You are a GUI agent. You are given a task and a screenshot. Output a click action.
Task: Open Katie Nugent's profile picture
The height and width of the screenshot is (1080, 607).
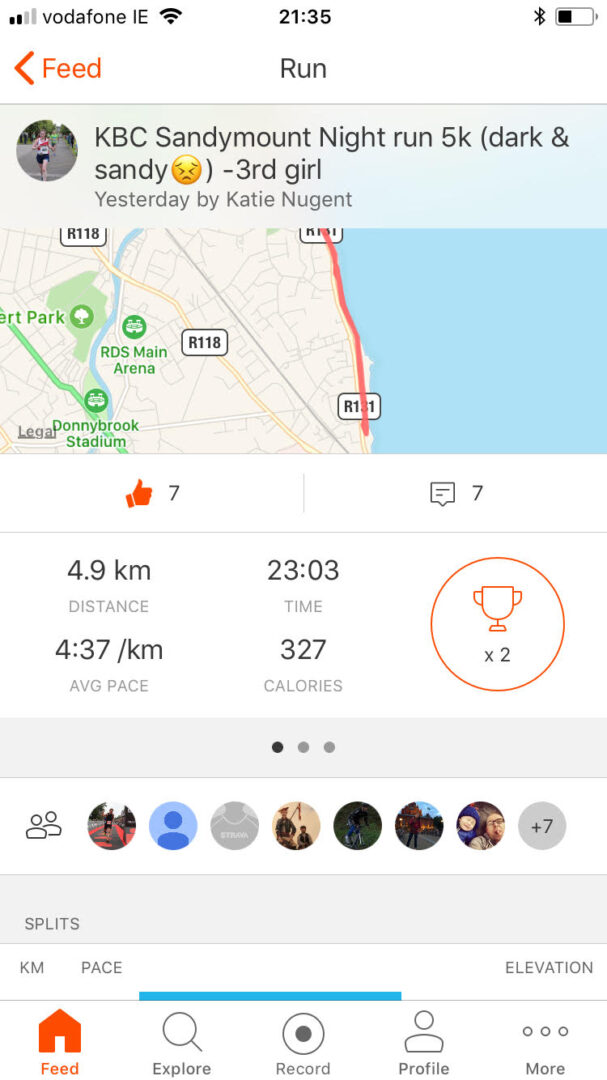47,151
